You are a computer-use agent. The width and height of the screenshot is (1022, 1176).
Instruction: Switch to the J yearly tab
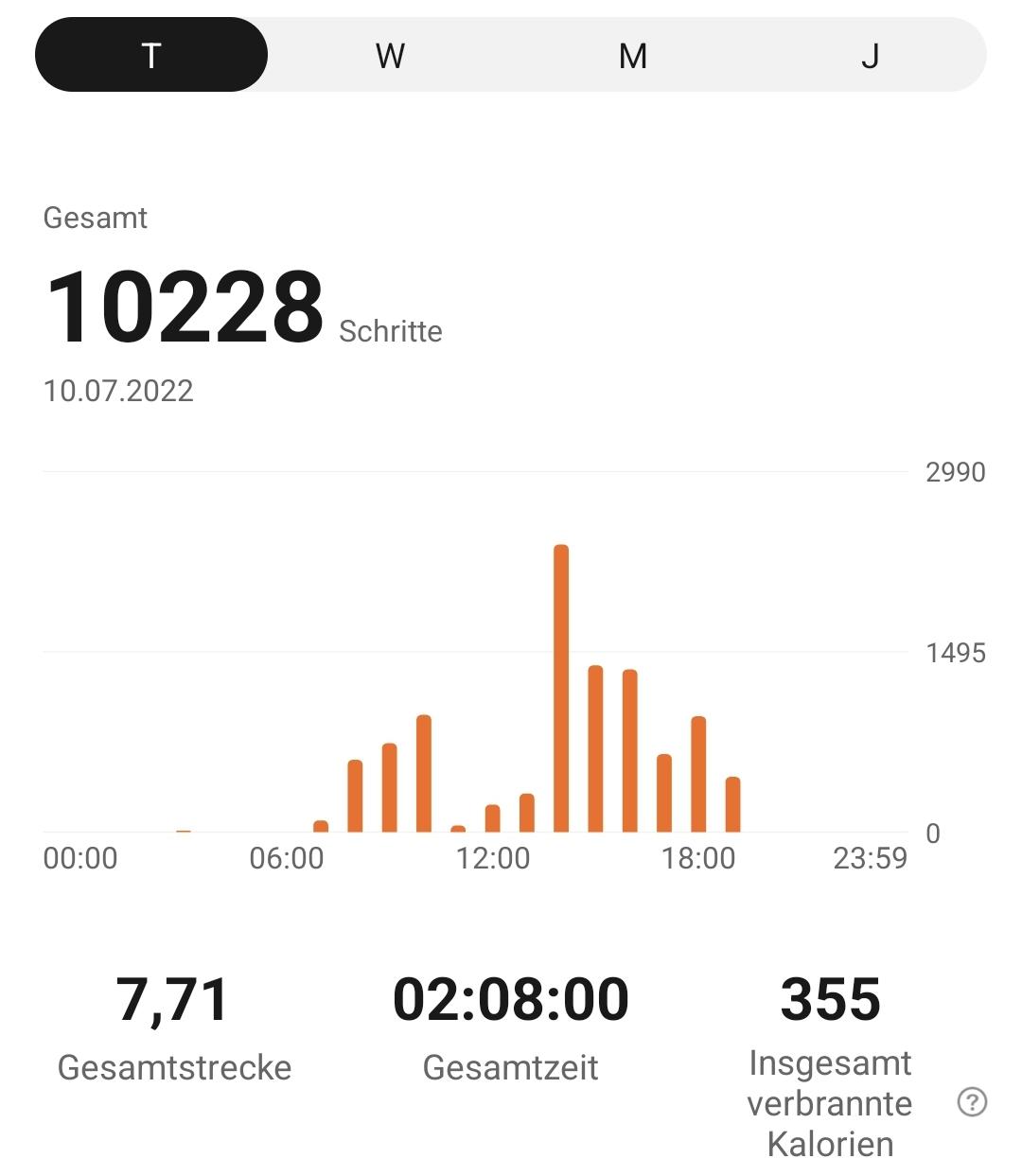[x=870, y=55]
